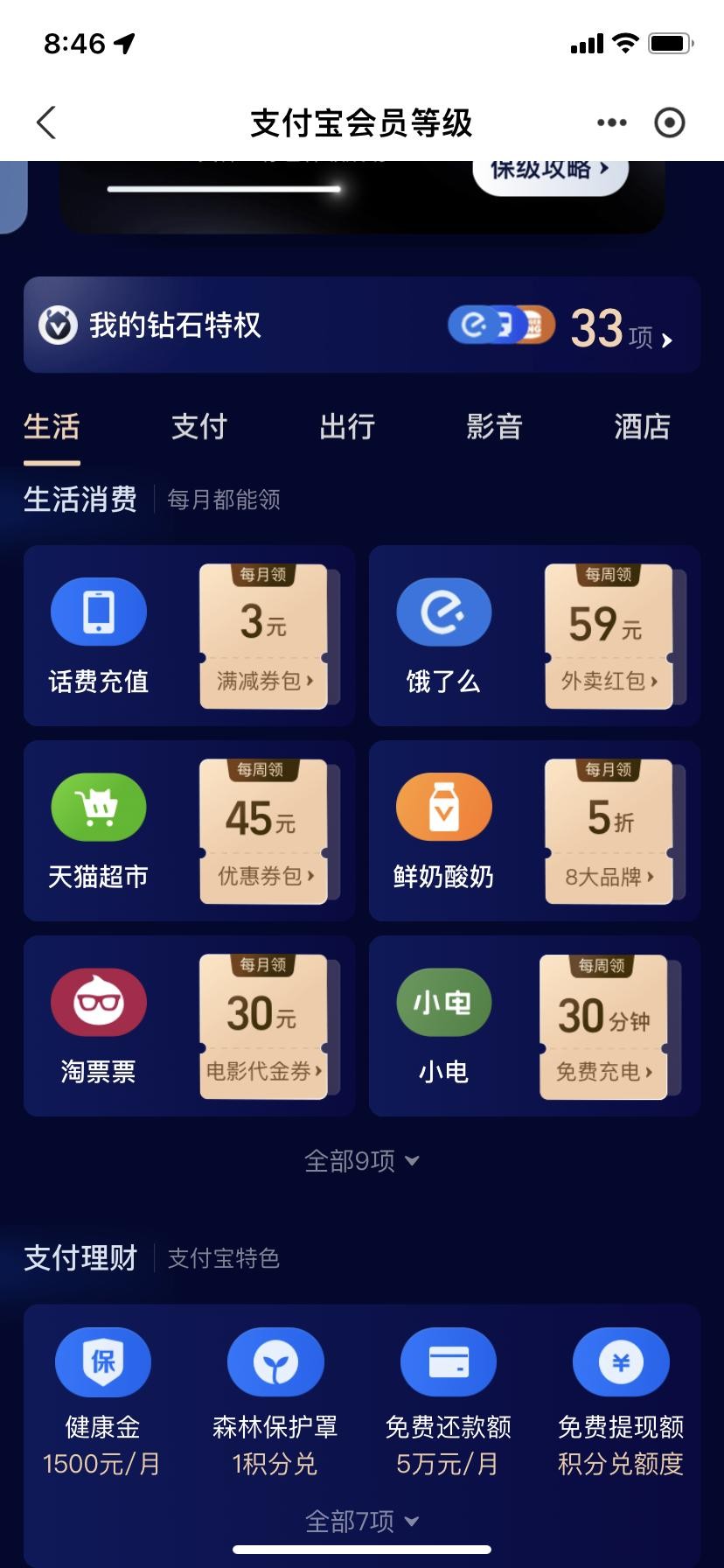Close the mini program via target icon
This screenshot has width=724, height=1568.
[670, 122]
